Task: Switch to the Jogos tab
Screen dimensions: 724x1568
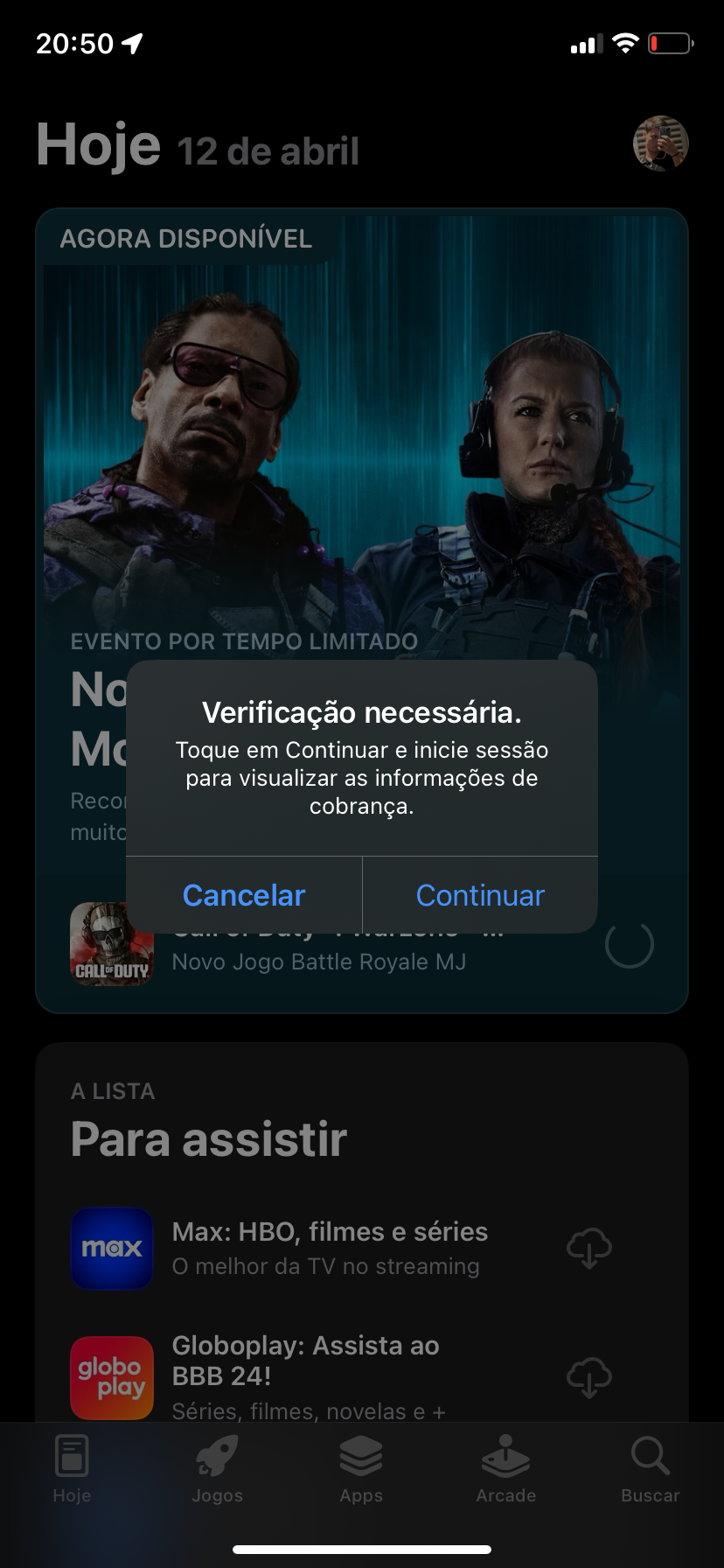Action: 217,1470
